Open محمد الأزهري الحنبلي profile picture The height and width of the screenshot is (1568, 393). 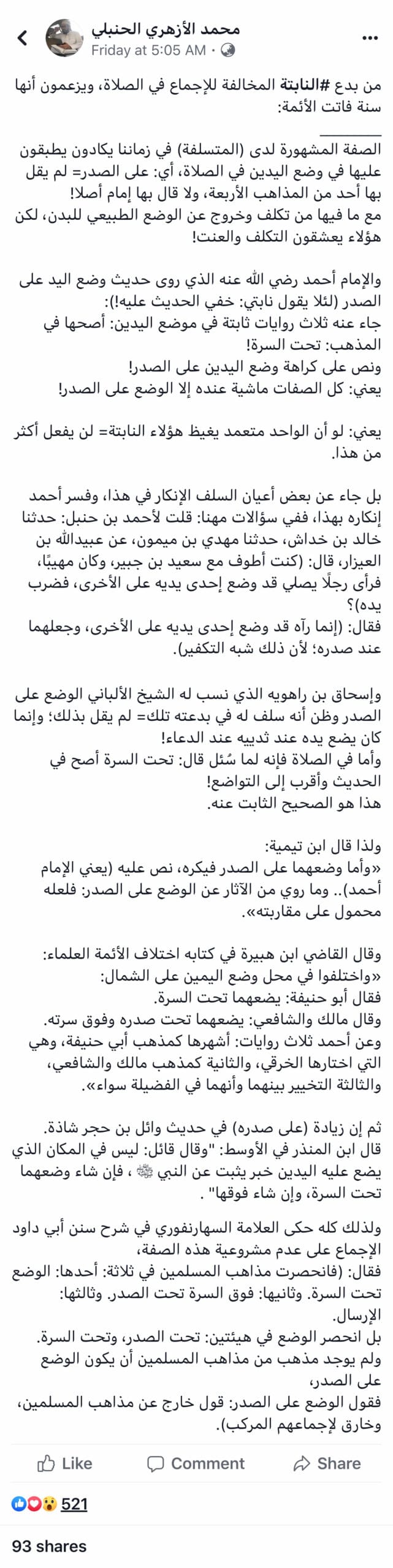pyautogui.click(x=64, y=37)
